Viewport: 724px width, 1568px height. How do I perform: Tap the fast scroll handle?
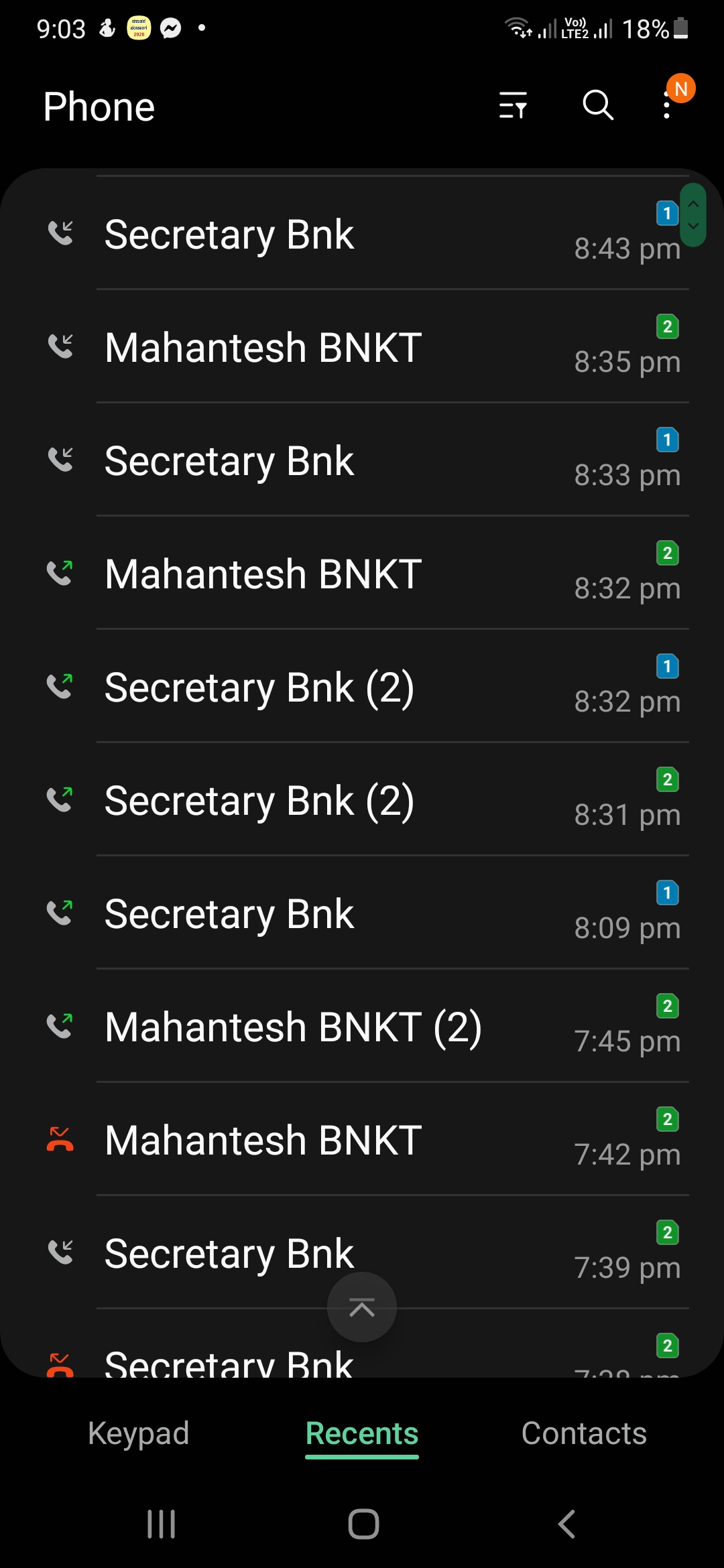tap(693, 215)
